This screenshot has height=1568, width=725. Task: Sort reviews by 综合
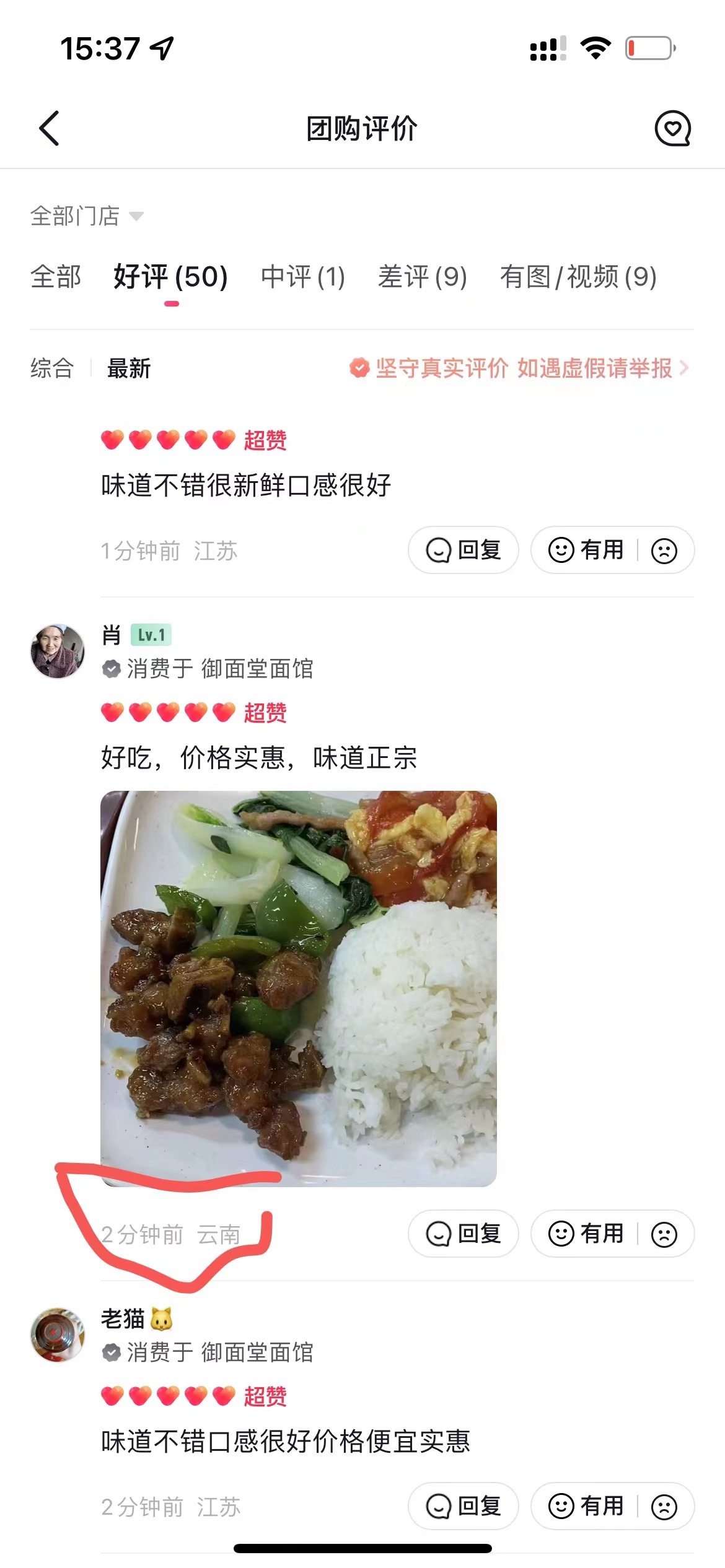point(52,368)
